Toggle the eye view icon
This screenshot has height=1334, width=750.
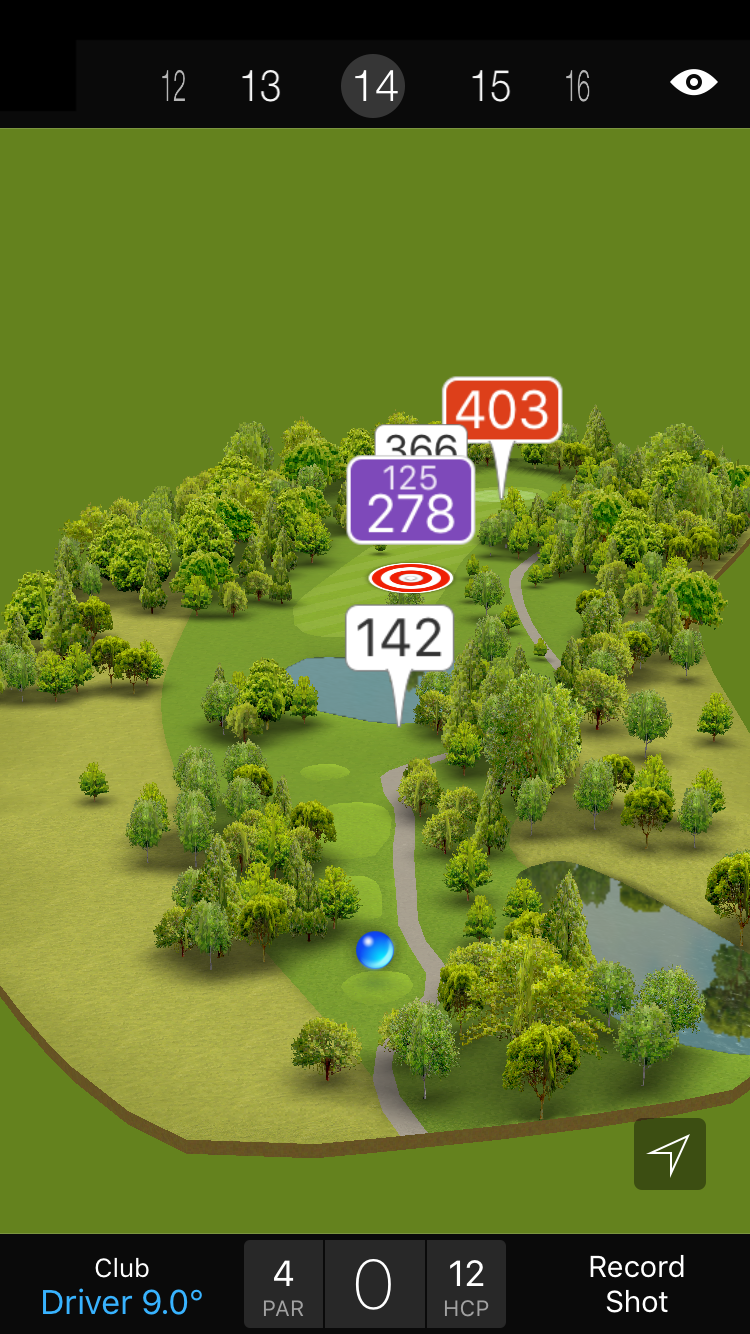coord(693,83)
